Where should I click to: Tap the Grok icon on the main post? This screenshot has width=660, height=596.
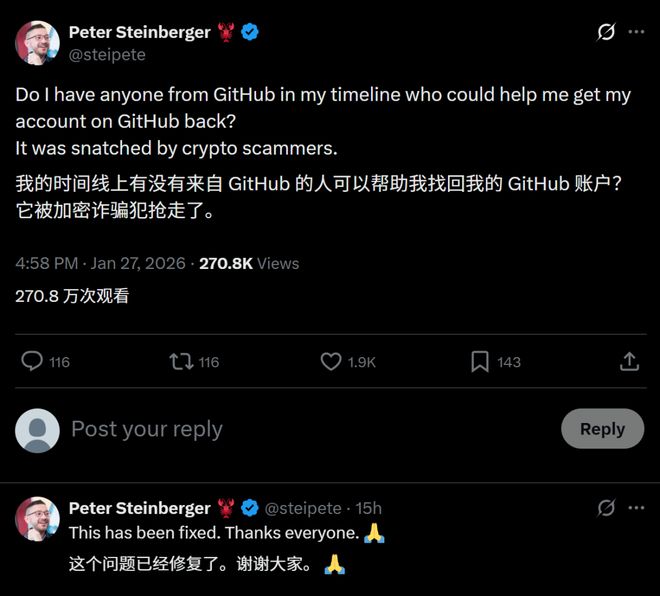606,32
